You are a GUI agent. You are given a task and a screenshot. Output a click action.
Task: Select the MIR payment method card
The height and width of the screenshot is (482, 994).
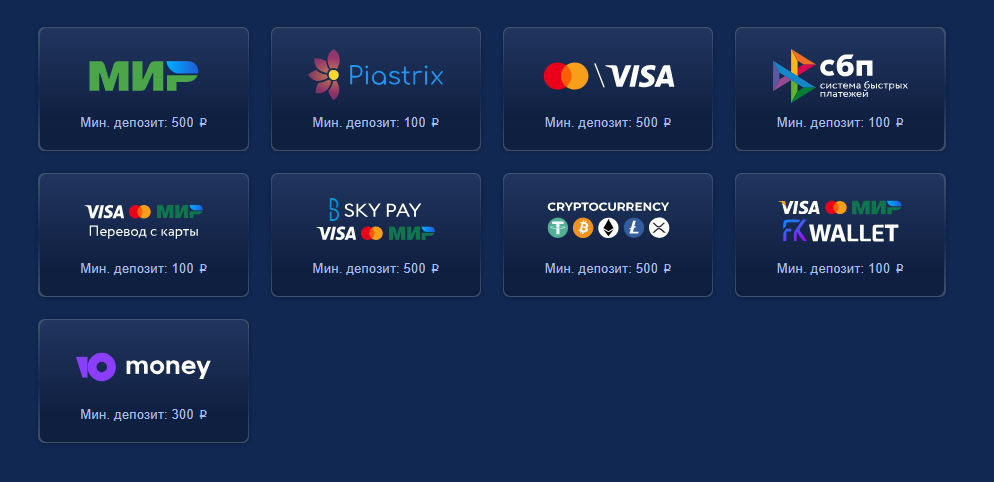[x=143, y=89]
